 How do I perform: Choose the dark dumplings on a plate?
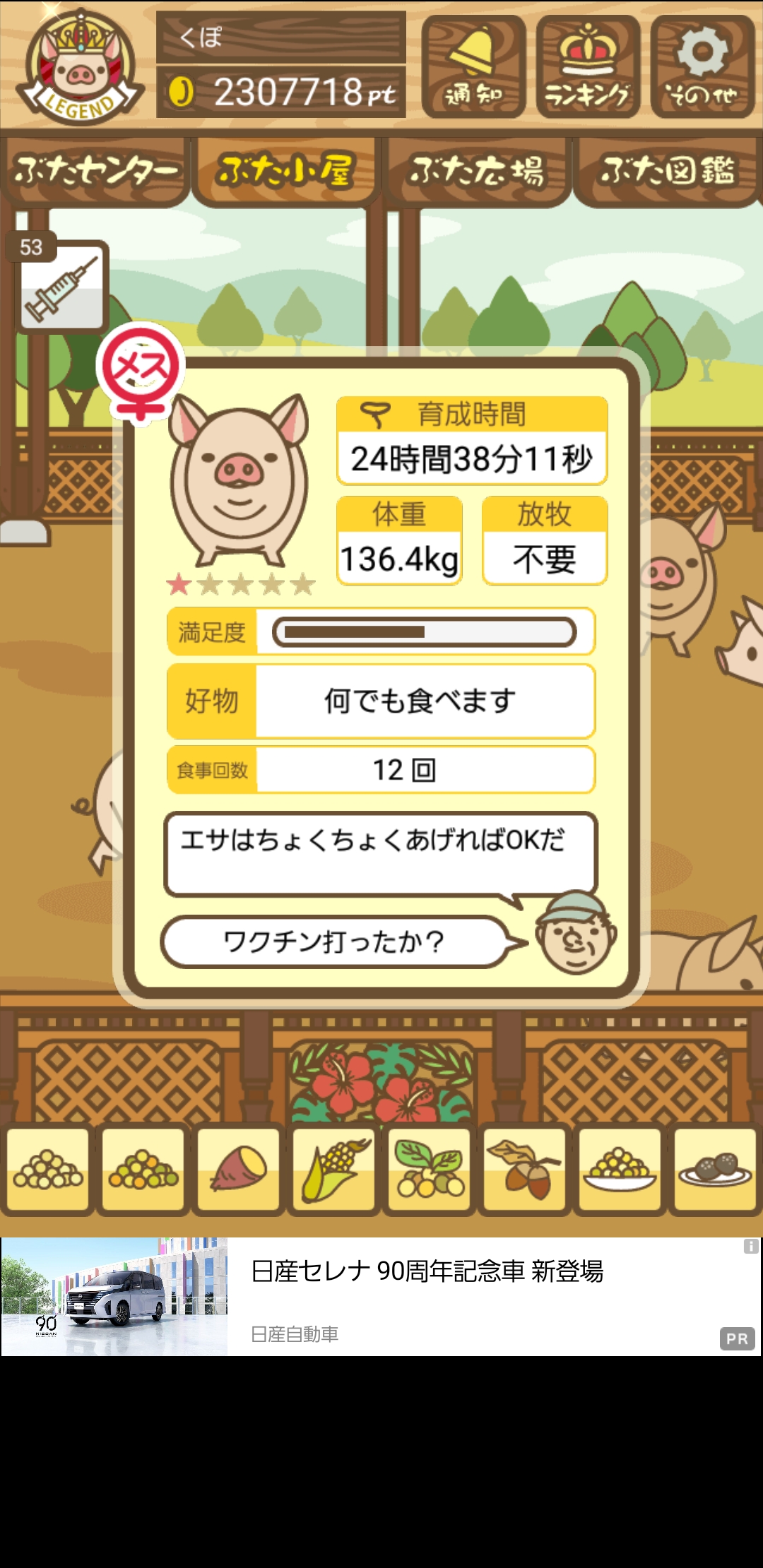(x=715, y=1170)
